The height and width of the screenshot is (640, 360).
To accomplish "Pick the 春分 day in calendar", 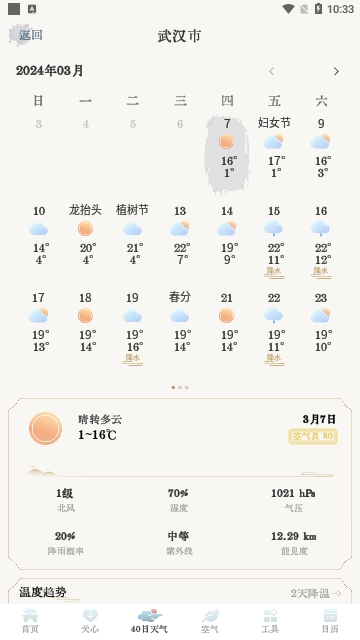I will tap(180, 322).
